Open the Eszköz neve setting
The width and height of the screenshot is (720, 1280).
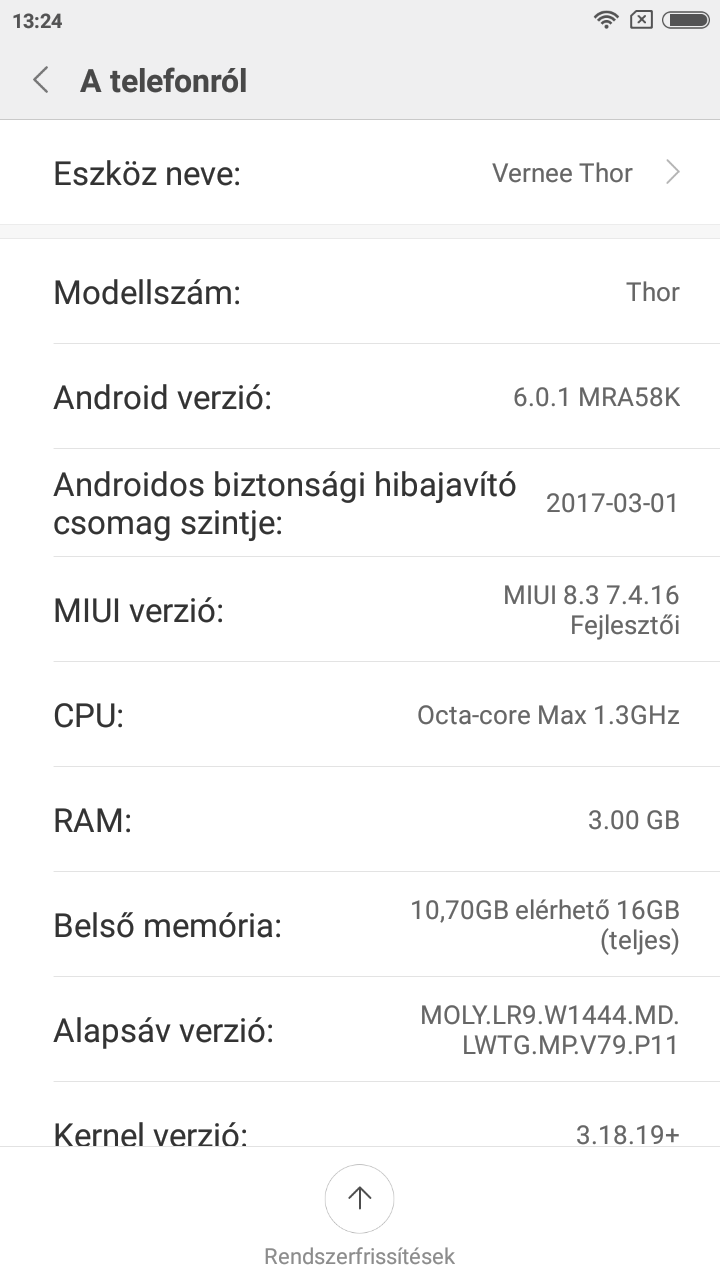(x=360, y=174)
